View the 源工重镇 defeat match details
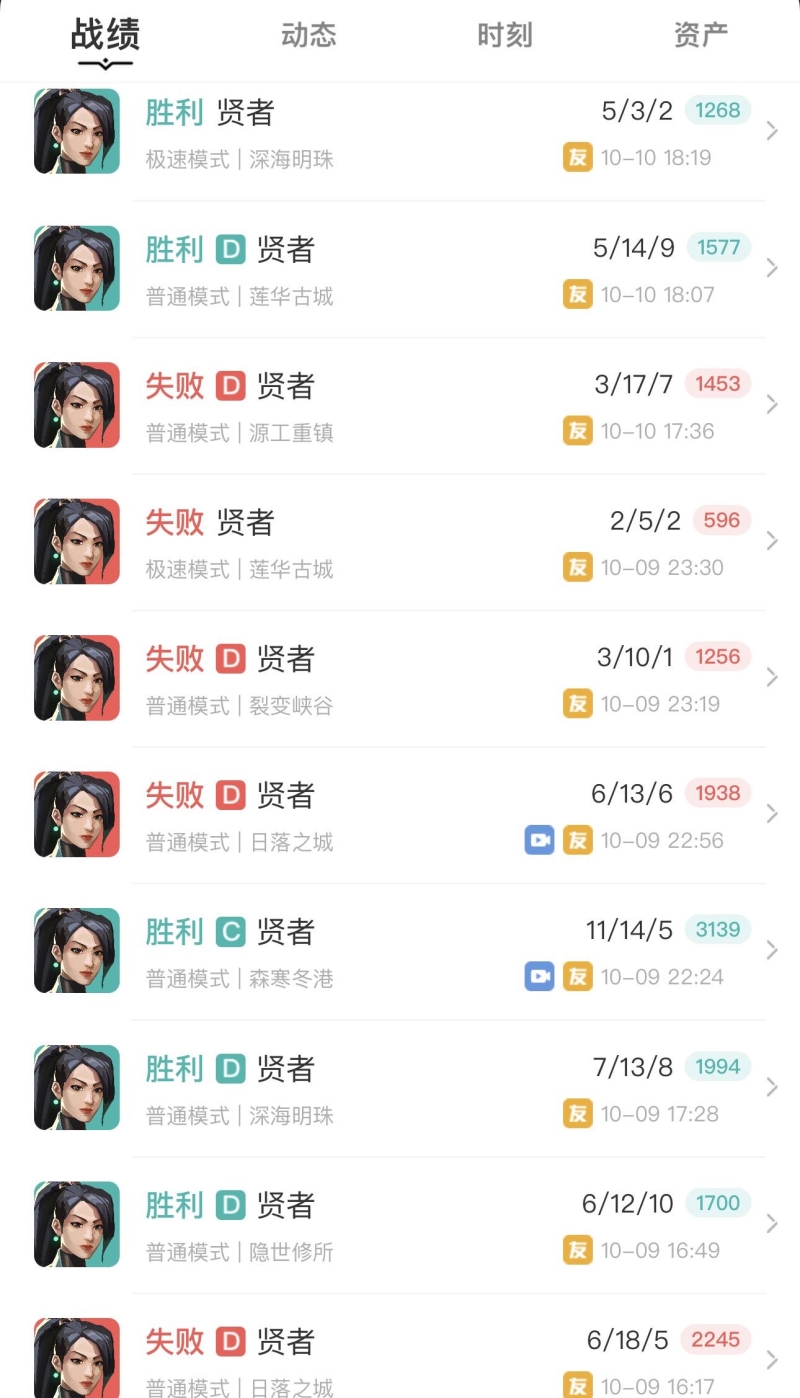The height and width of the screenshot is (1398, 800). click(400, 406)
